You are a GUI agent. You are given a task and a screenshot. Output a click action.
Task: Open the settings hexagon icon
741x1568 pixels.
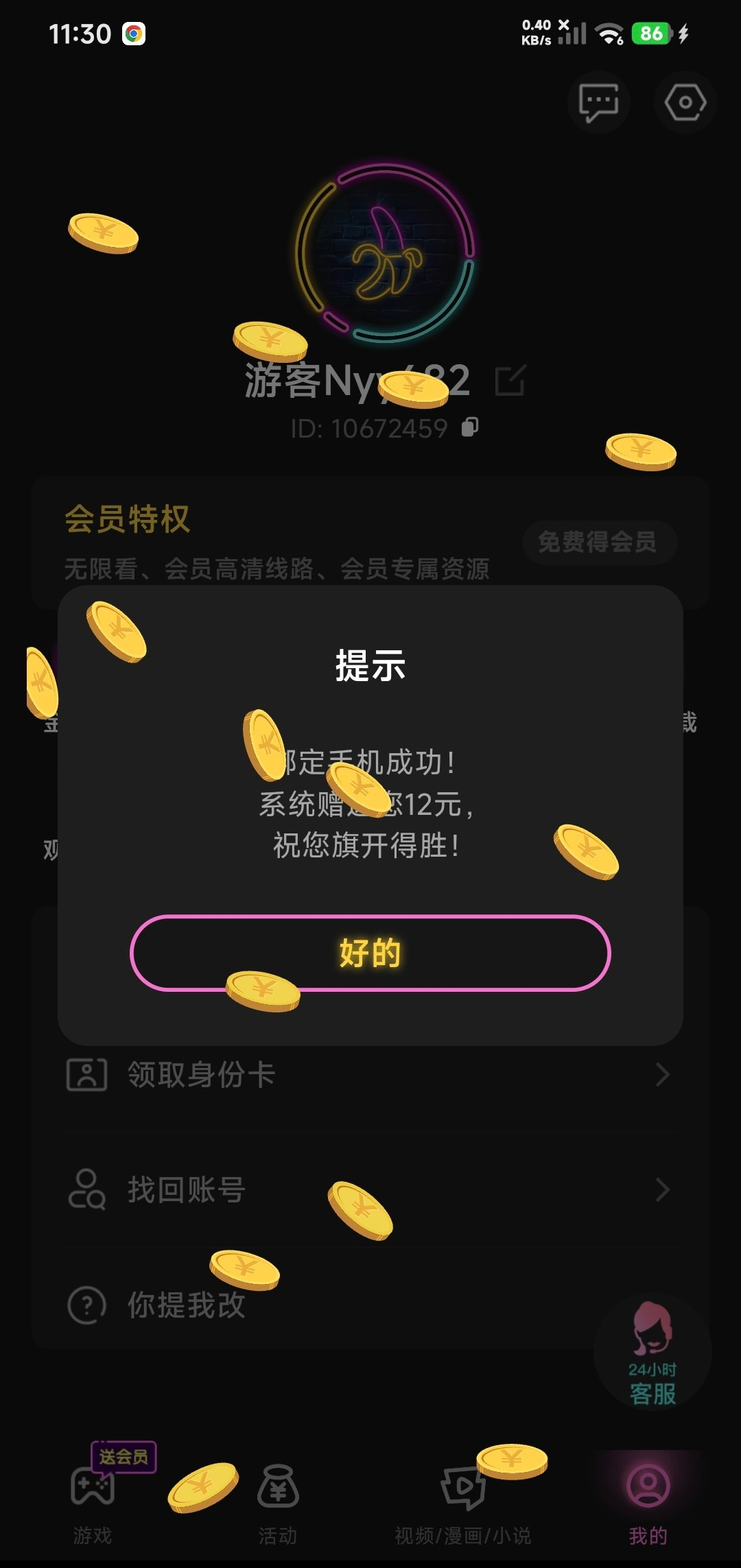coord(685,103)
